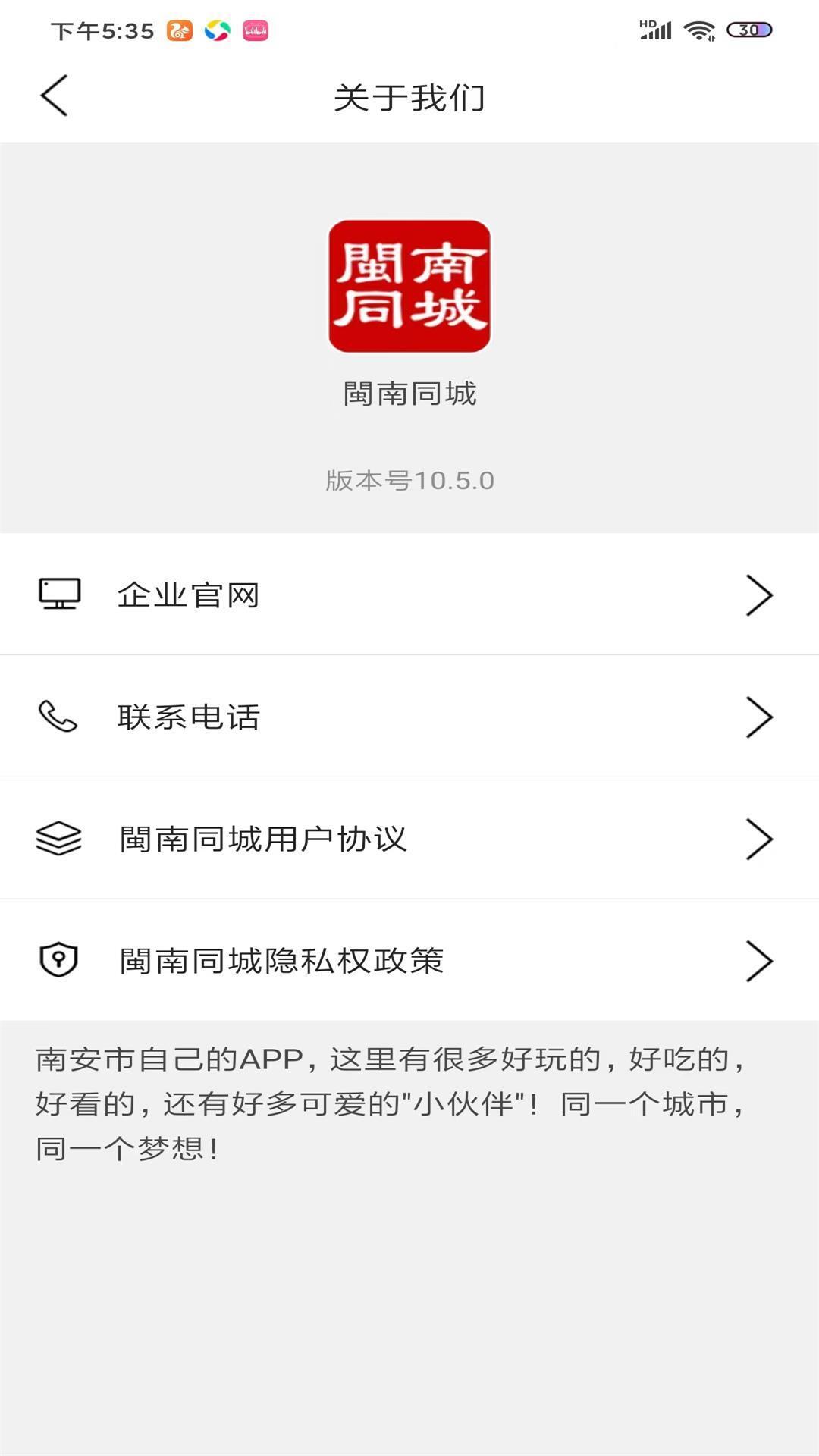Tap the Wi-Fi status icon
819x1456 pixels.
tap(698, 30)
